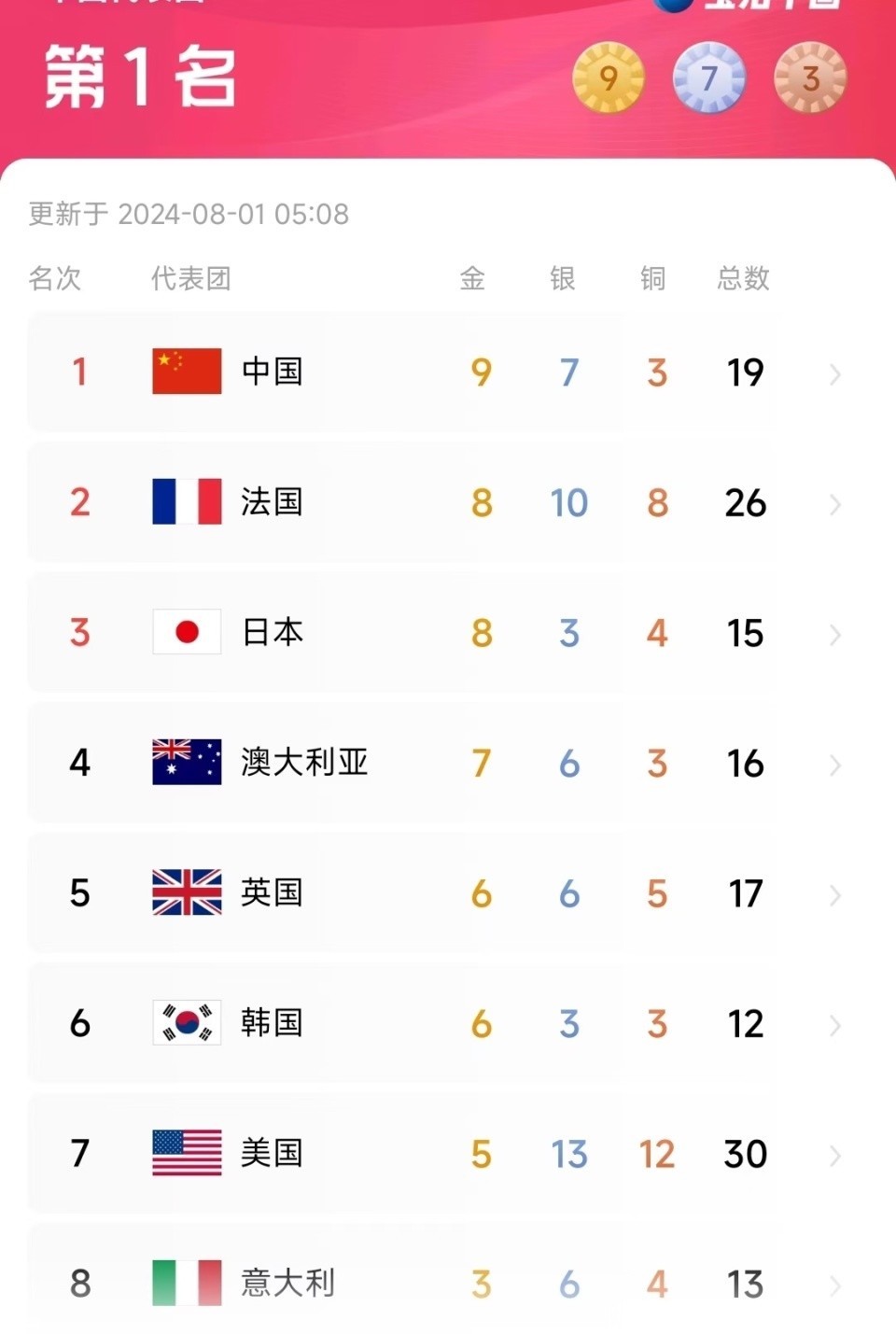Screen dimensions: 896x1334
Task: Open Italy's medal details row
Action: [448, 1284]
